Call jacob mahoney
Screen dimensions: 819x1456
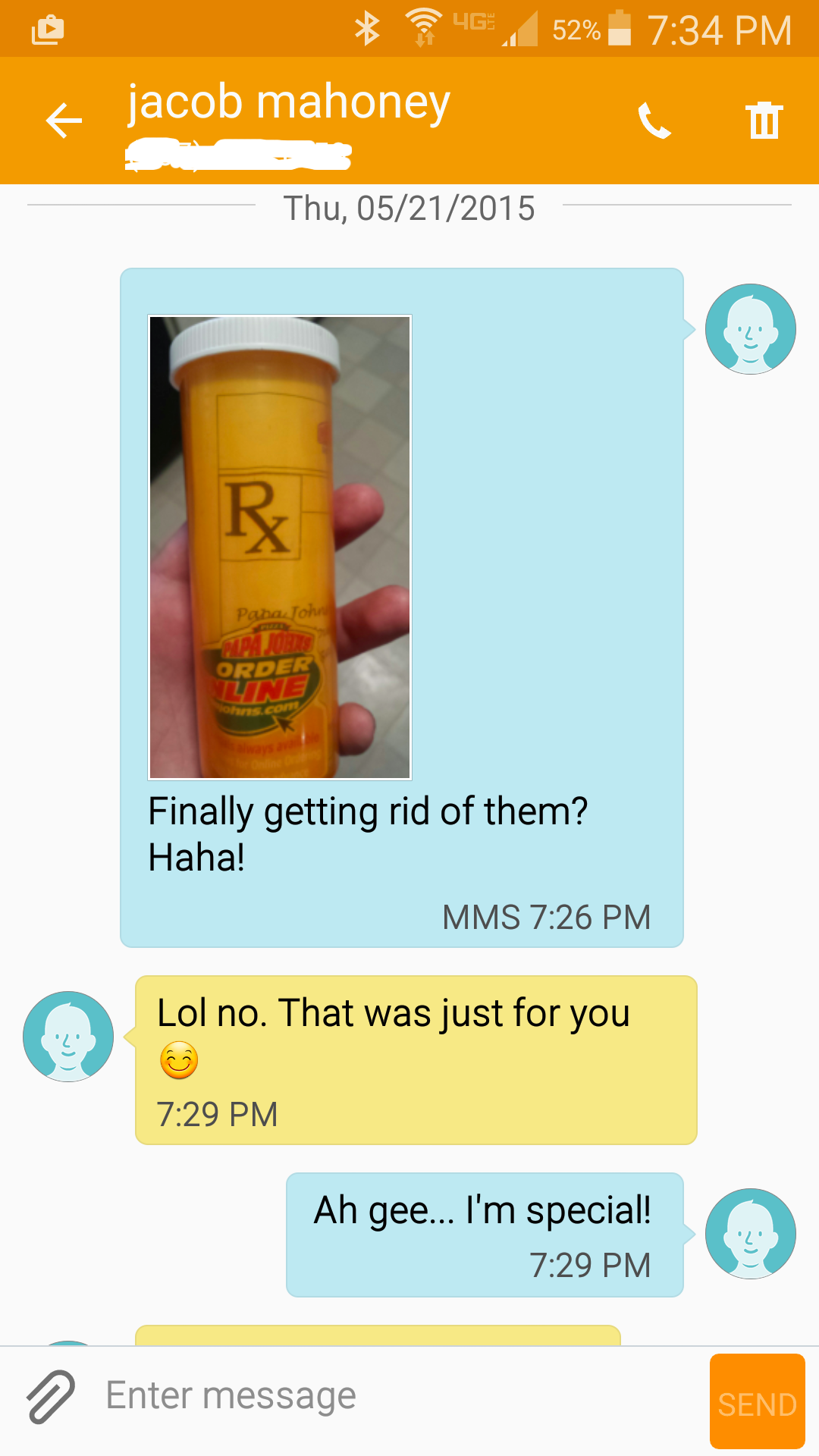654,121
